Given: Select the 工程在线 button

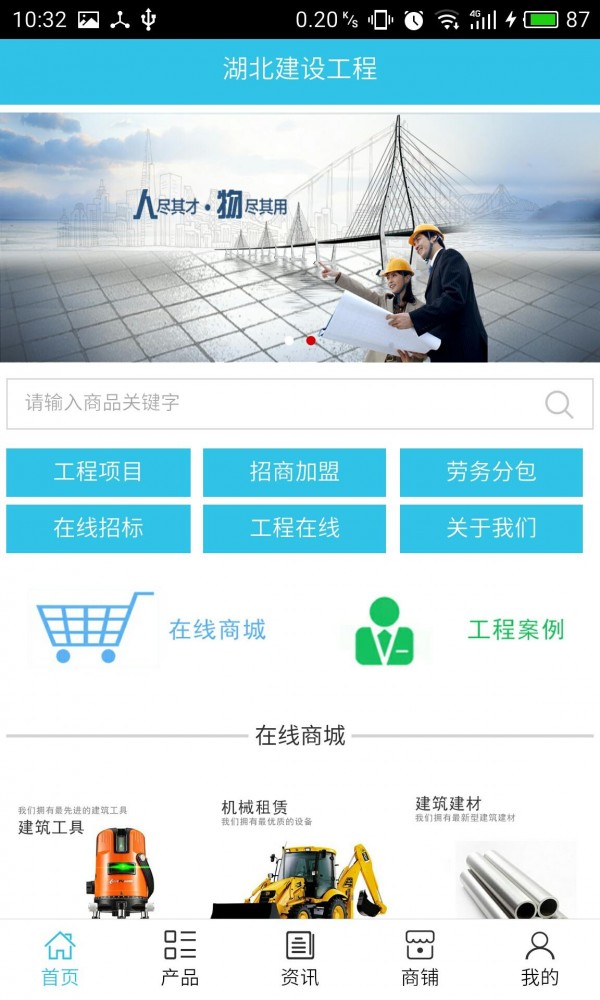Looking at the screenshot, I should (x=294, y=528).
